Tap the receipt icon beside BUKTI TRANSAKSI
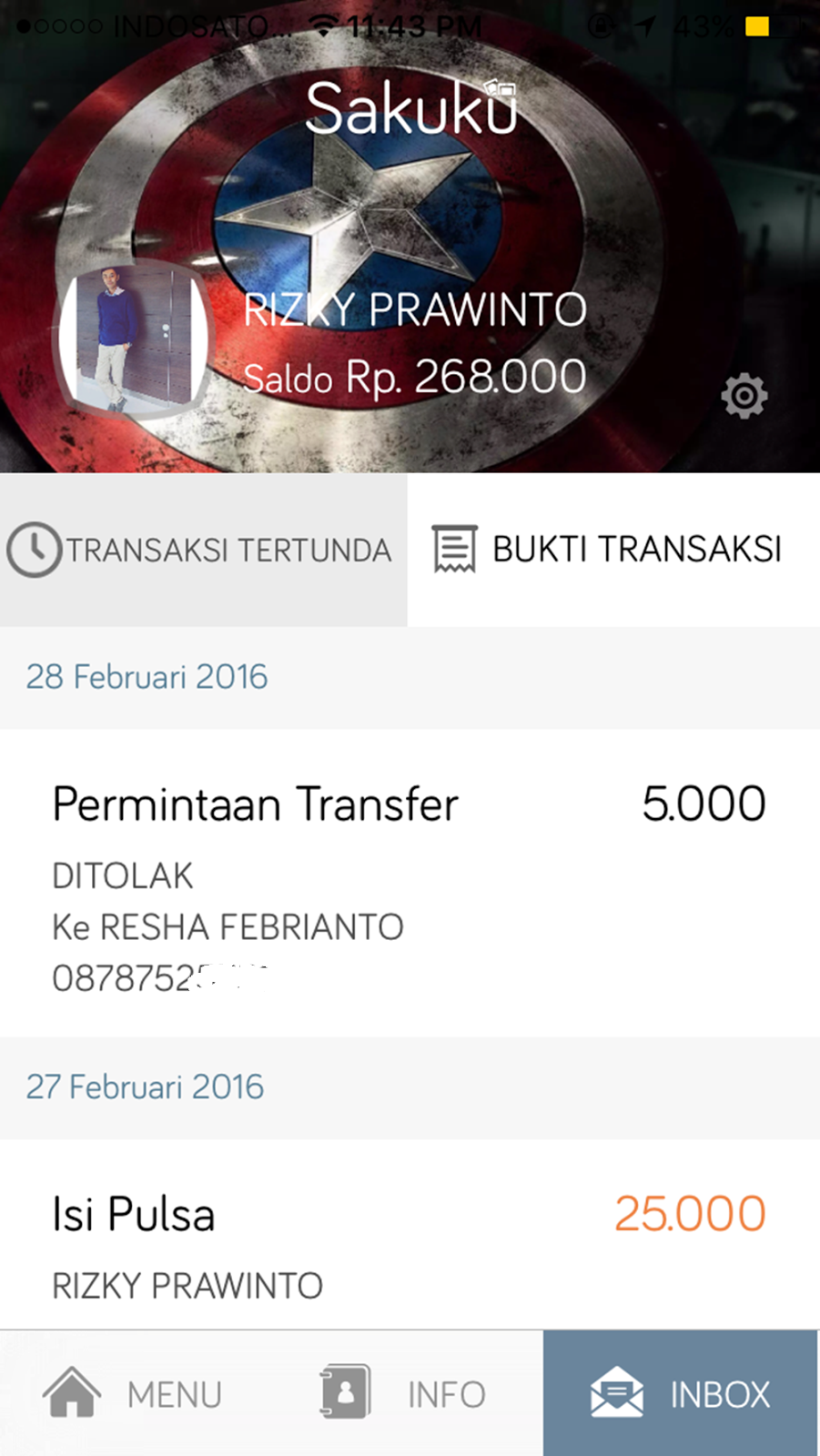This screenshot has height=1456, width=820. point(454,549)
